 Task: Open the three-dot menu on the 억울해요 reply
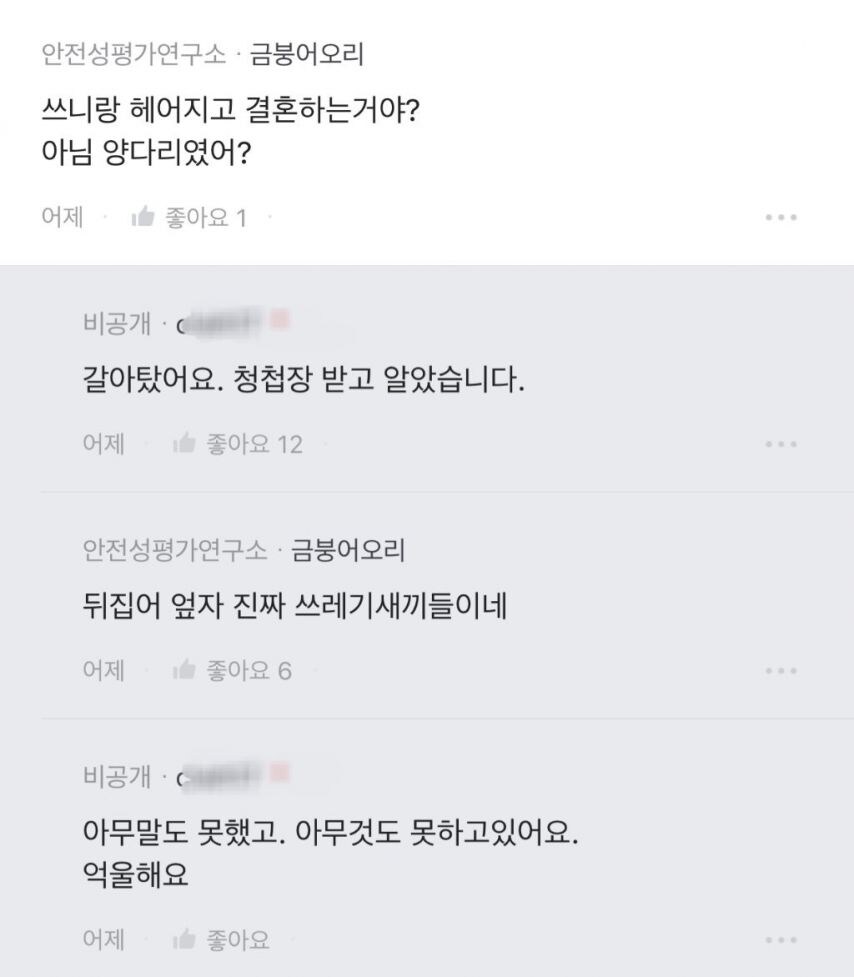[x=782, y=938]
